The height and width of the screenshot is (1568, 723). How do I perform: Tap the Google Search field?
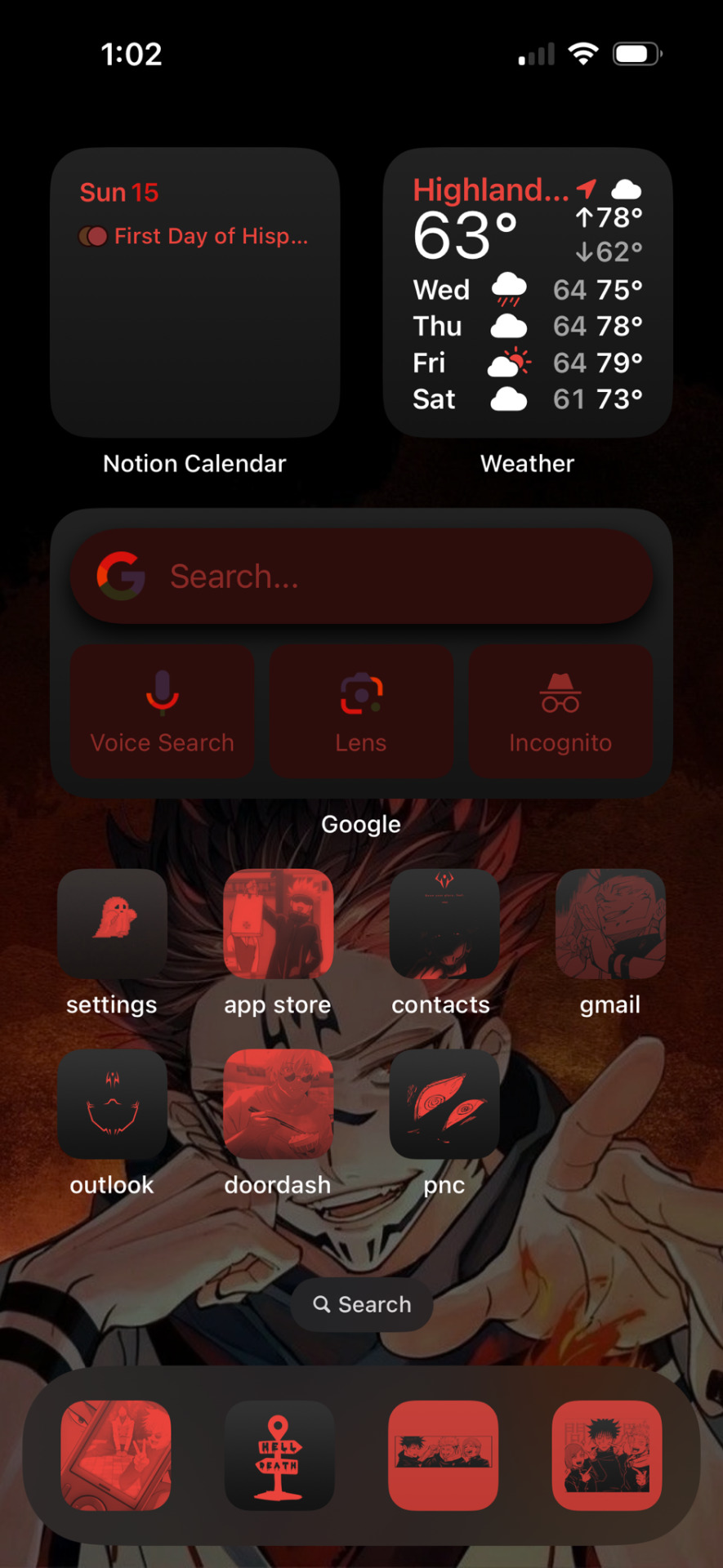(361, 577)
